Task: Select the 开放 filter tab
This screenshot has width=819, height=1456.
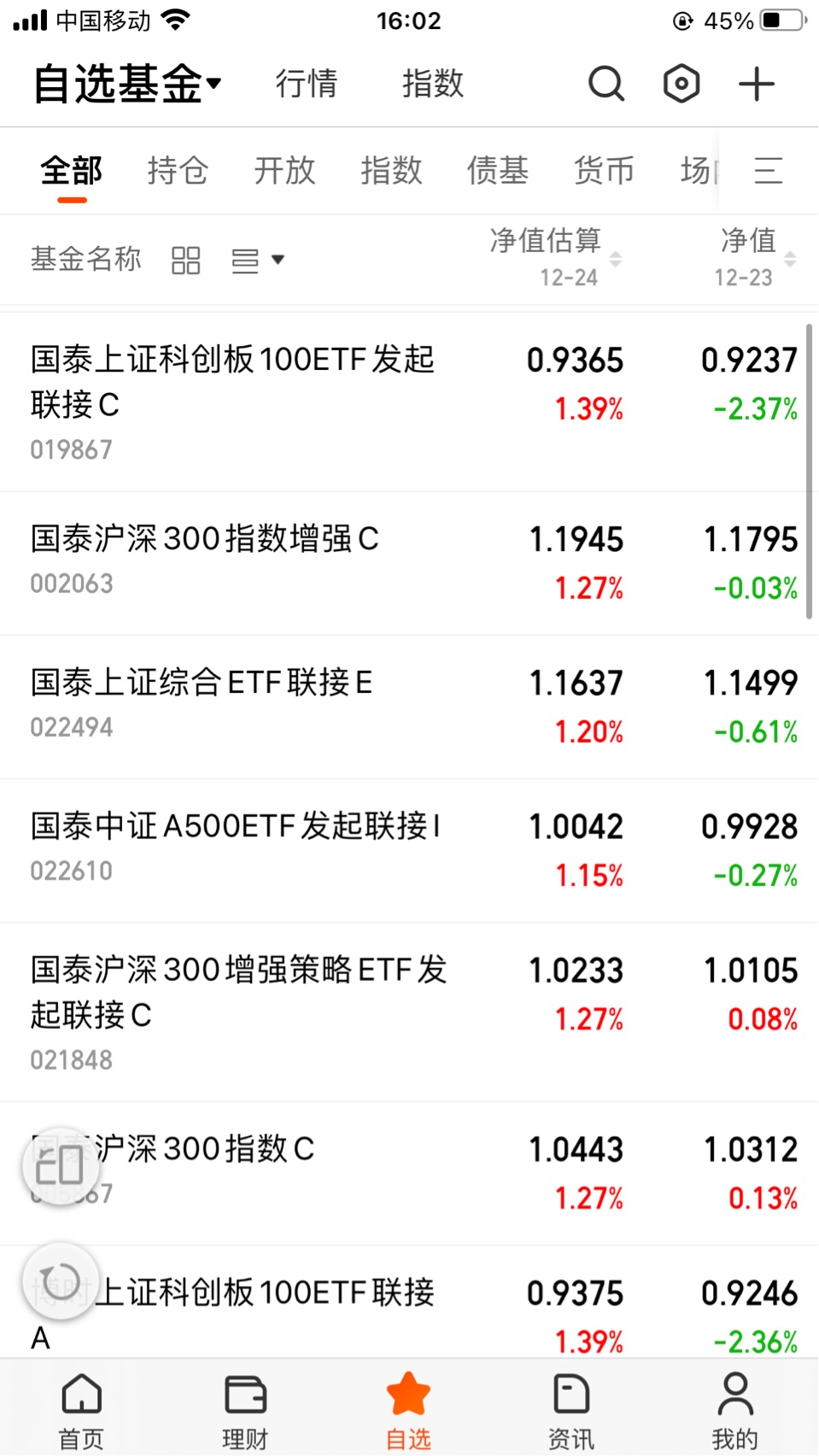Action: click(x=284, y=170)
